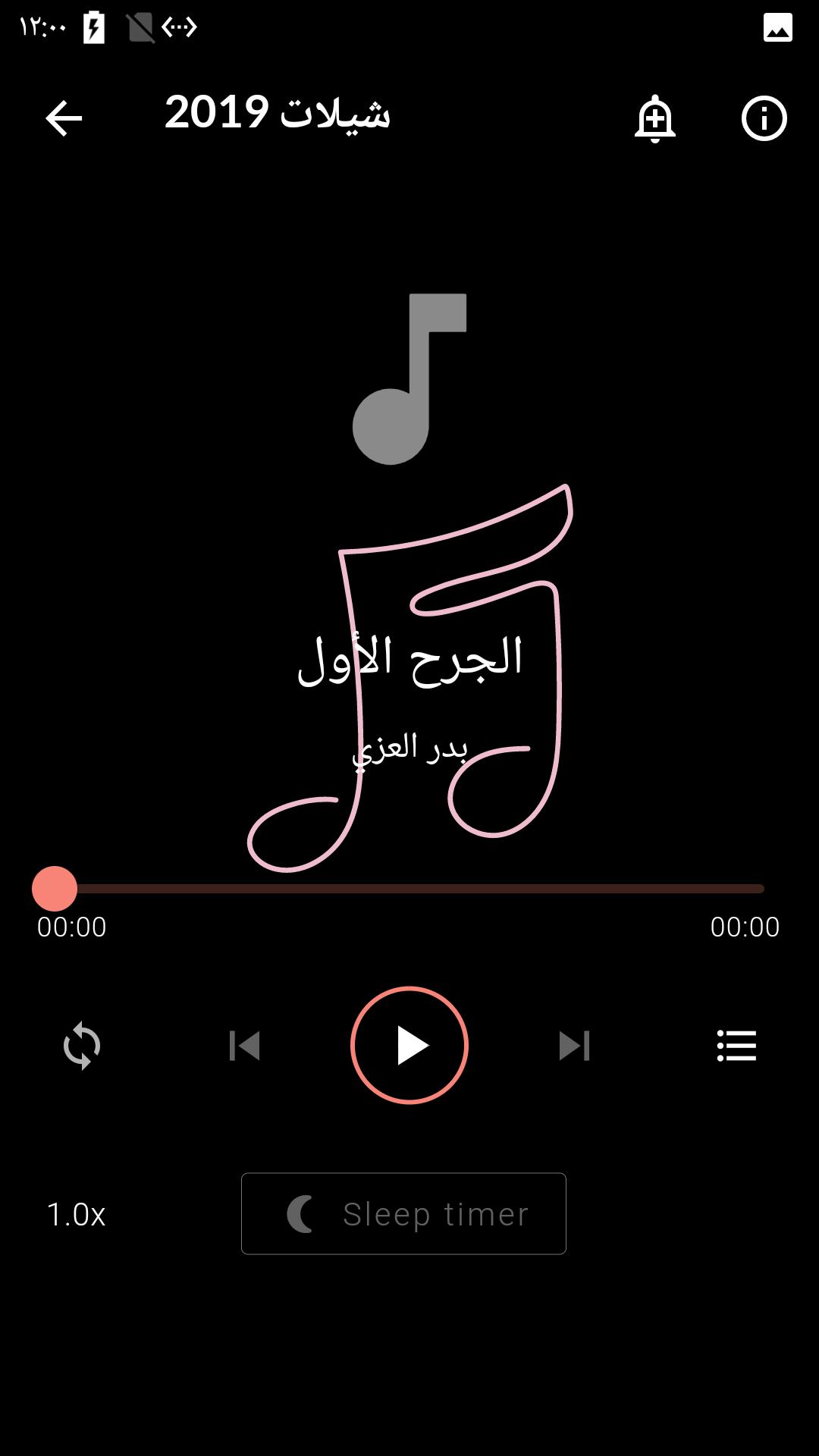
Task: Open the playlist queue icon
Action: click(736, 1046)
